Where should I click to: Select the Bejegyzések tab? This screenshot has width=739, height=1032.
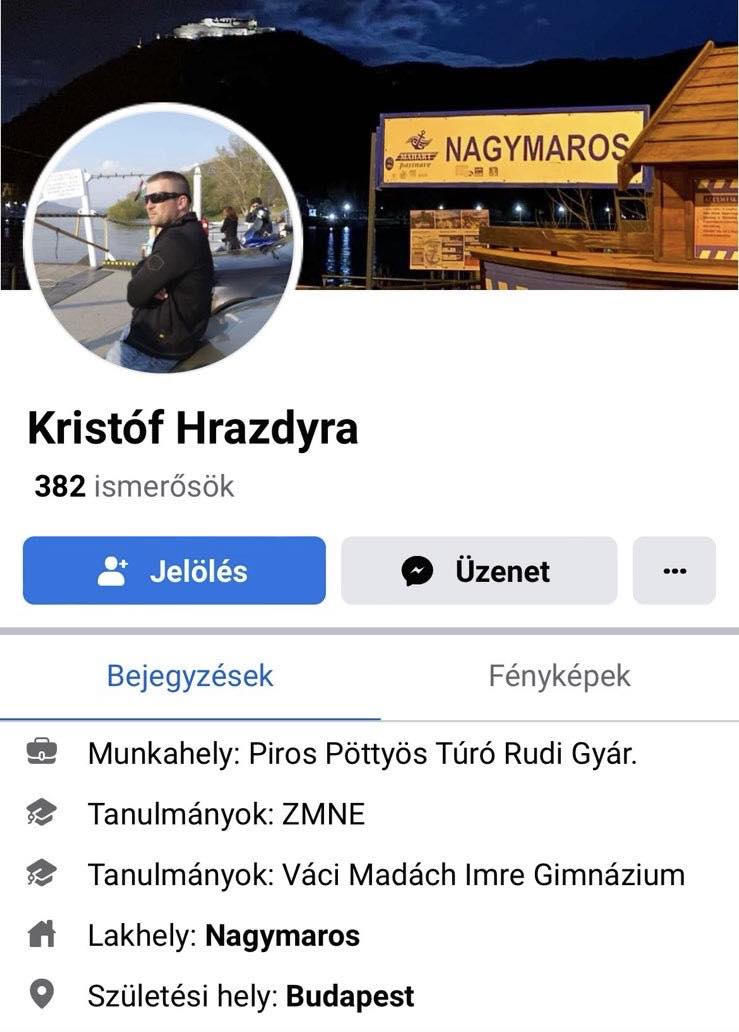click(190, 676)
